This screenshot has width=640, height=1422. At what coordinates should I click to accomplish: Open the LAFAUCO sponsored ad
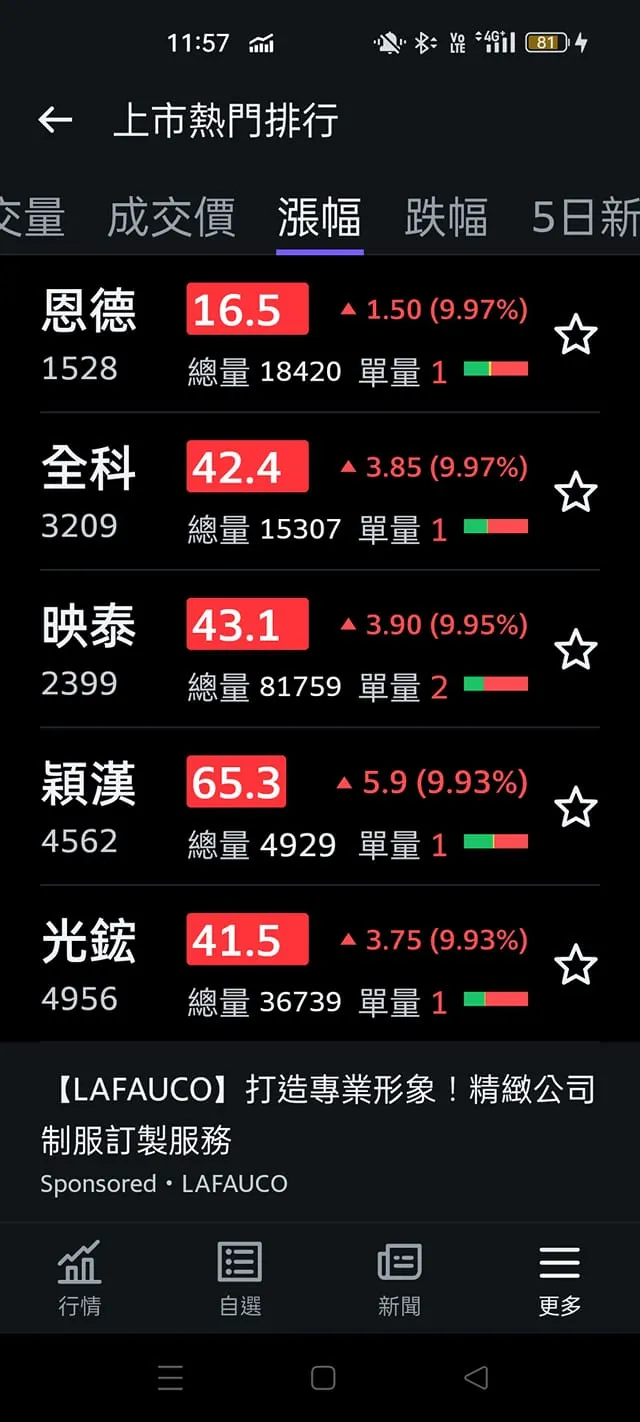(x=318, y=1132)
